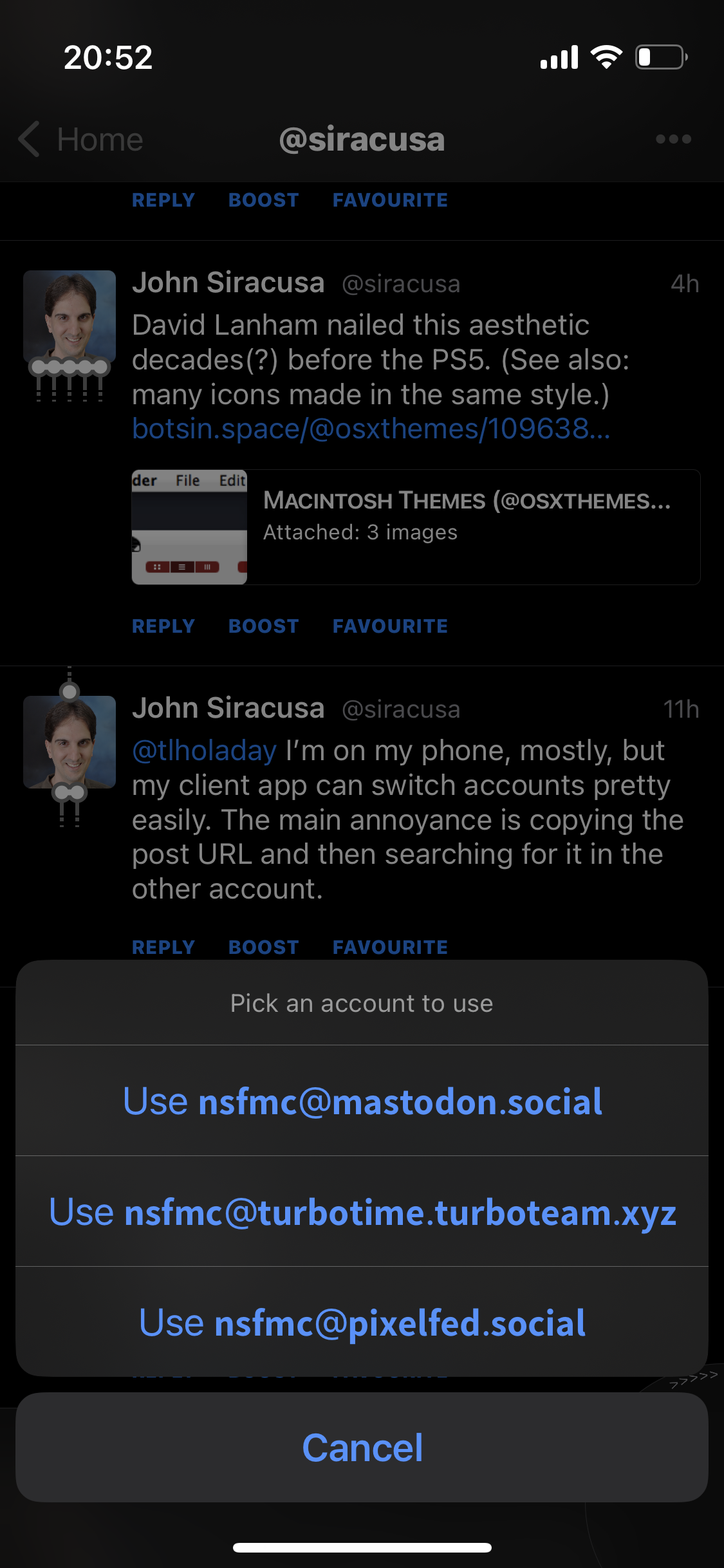Screen dimensions: 724x1568
Task: Use the nsfmc@mastodon.social account
Action: [362, 1101]
